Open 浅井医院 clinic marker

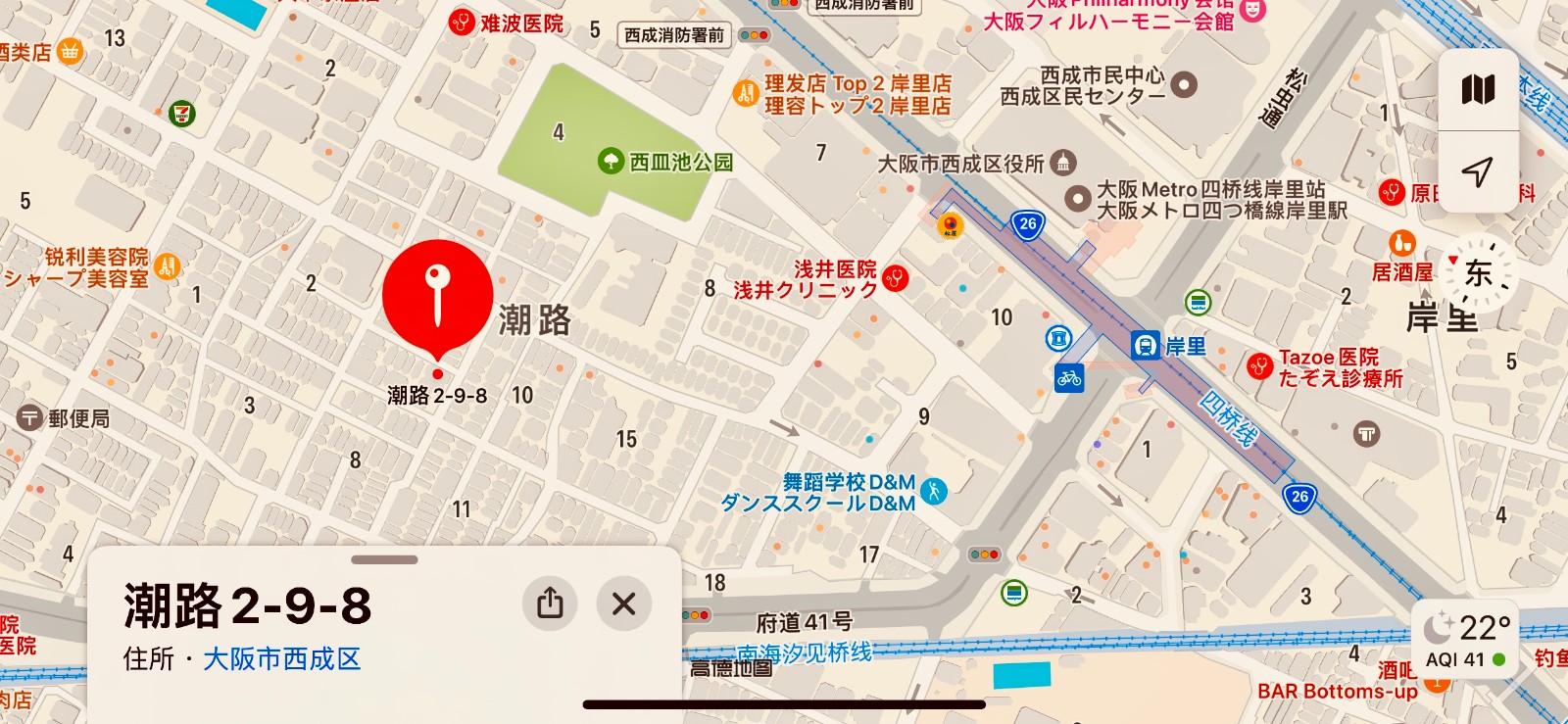click(x=894, y=278)
